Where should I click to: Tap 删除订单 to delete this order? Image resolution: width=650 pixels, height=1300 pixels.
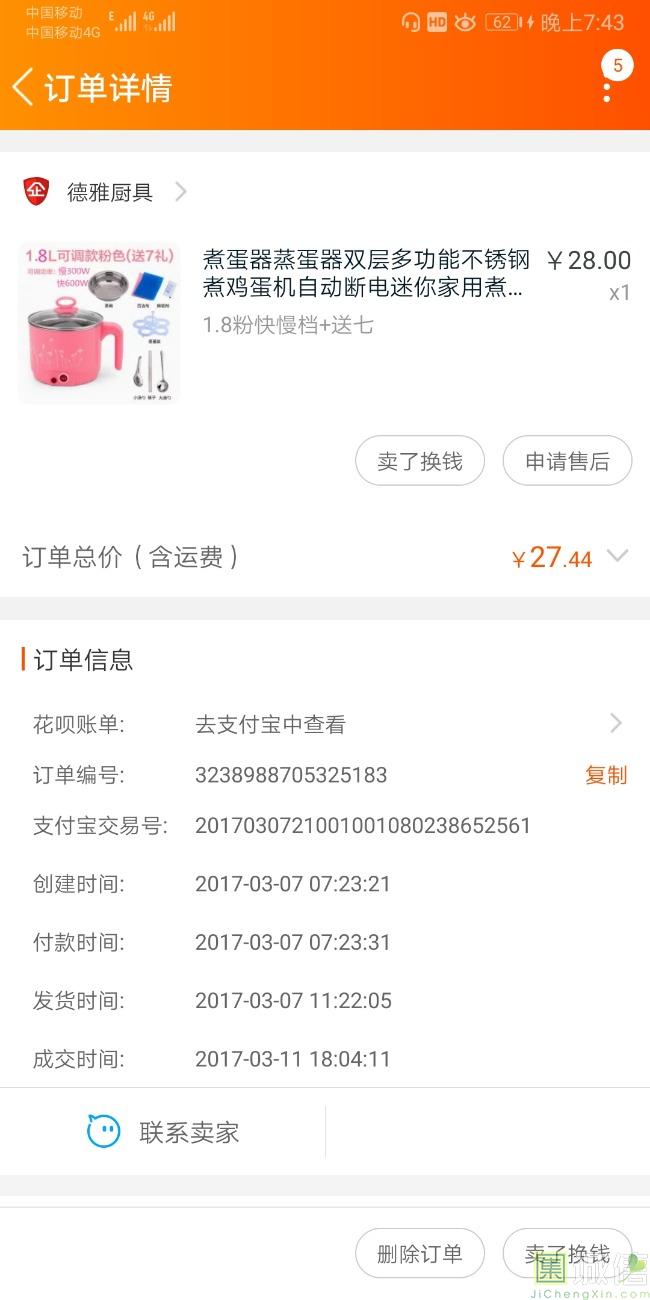[420, 1254]
